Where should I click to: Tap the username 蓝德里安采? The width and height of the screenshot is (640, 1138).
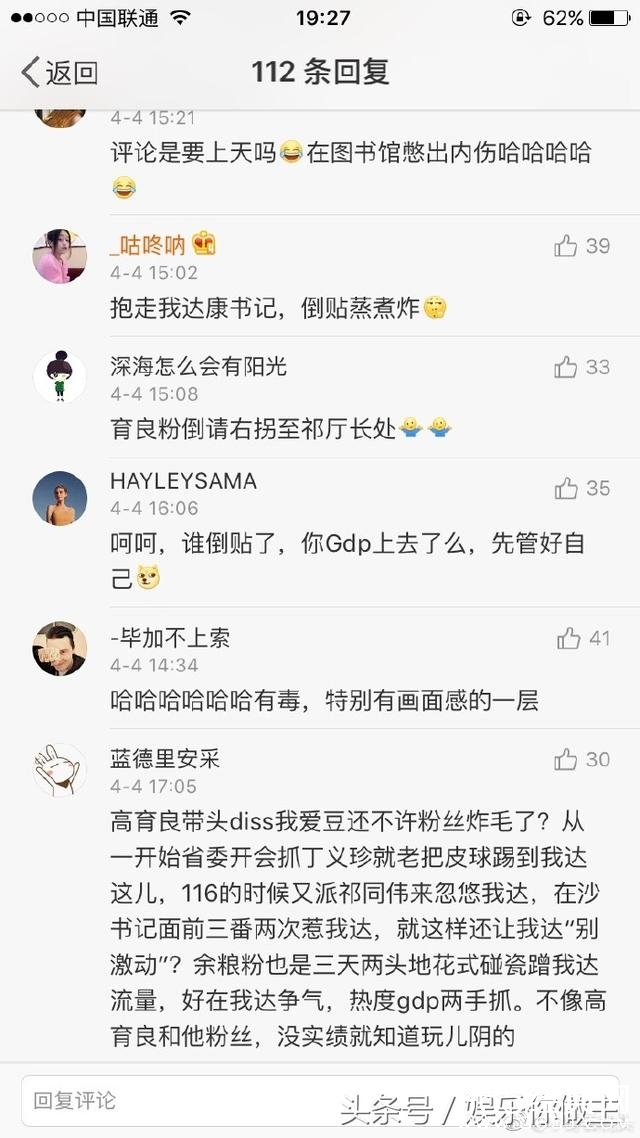pyautogui.click(x=165, y=759)
